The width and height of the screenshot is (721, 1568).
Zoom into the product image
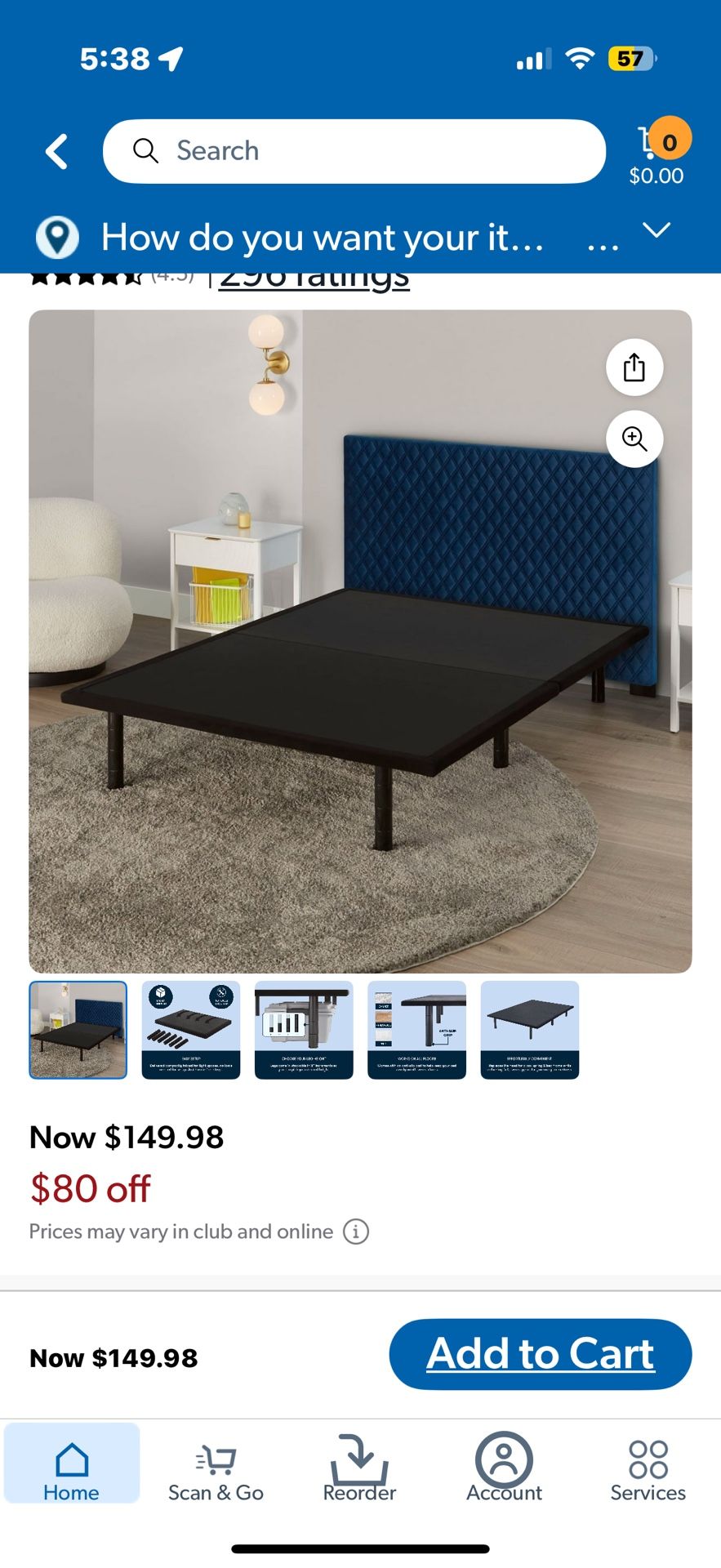[634, 439]
